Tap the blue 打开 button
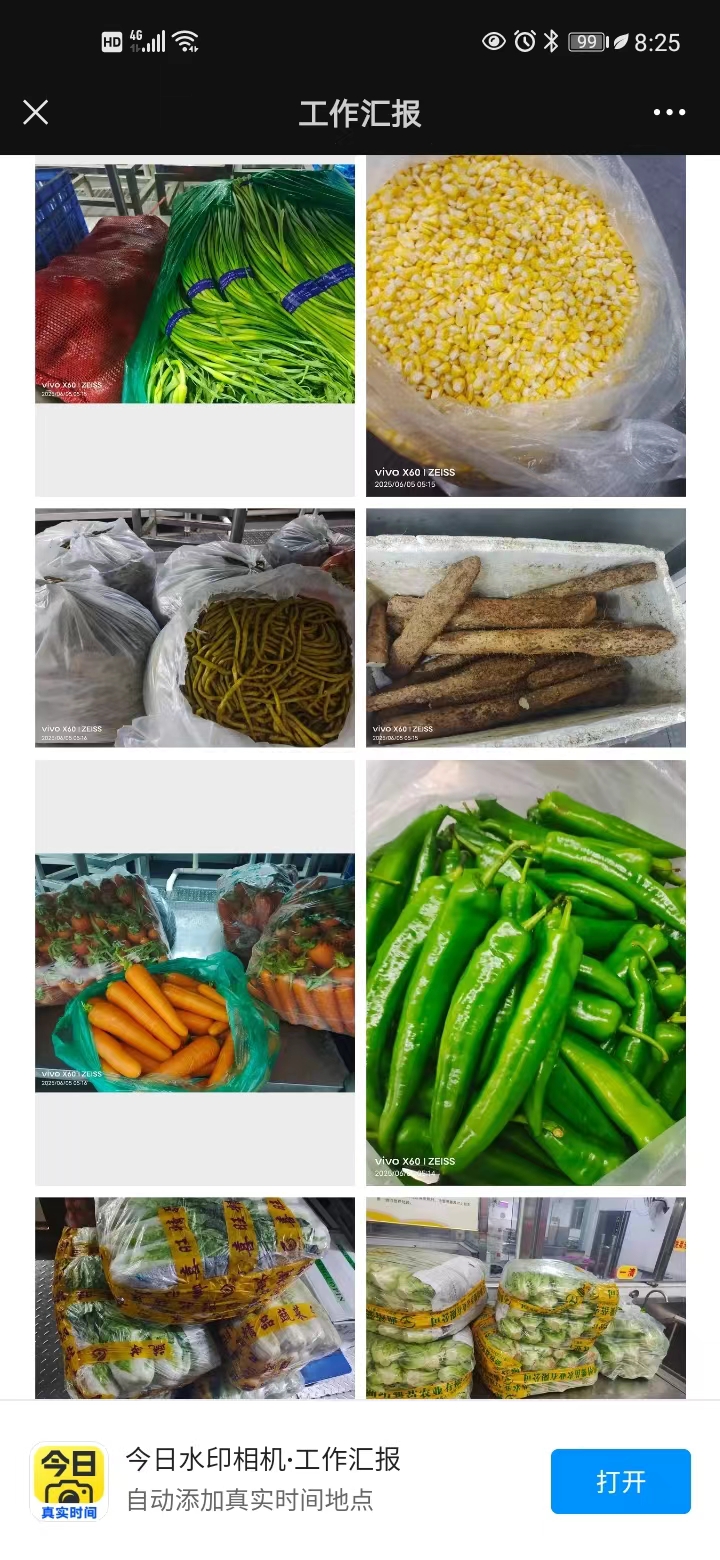Image resolution: width=720 pixels, height=1560 pixels. click(x=620, y=1481)
